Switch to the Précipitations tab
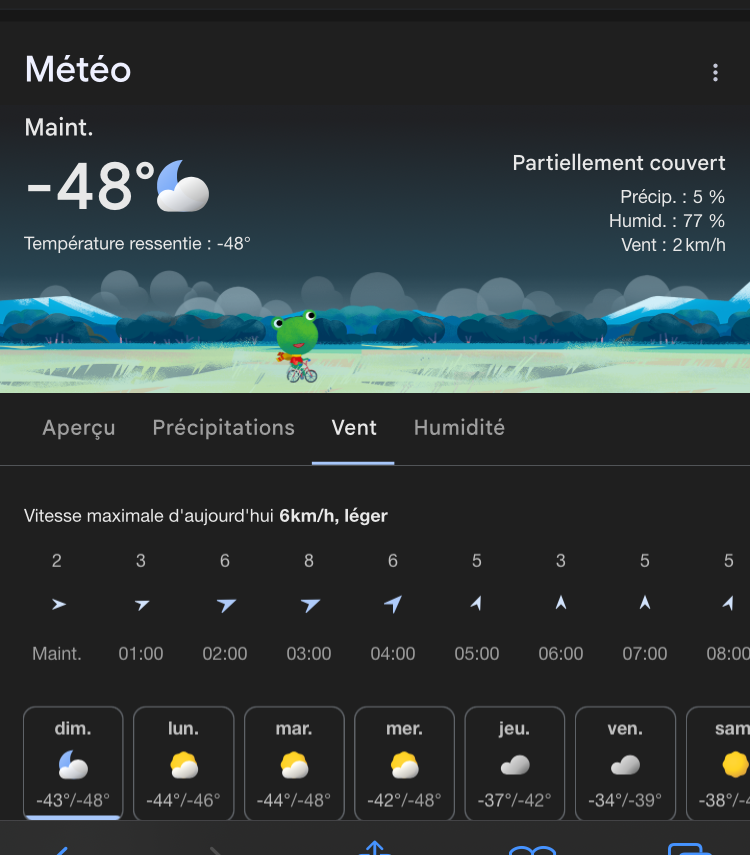Screen dimensions: 750x855 click(x=223, y=428)
